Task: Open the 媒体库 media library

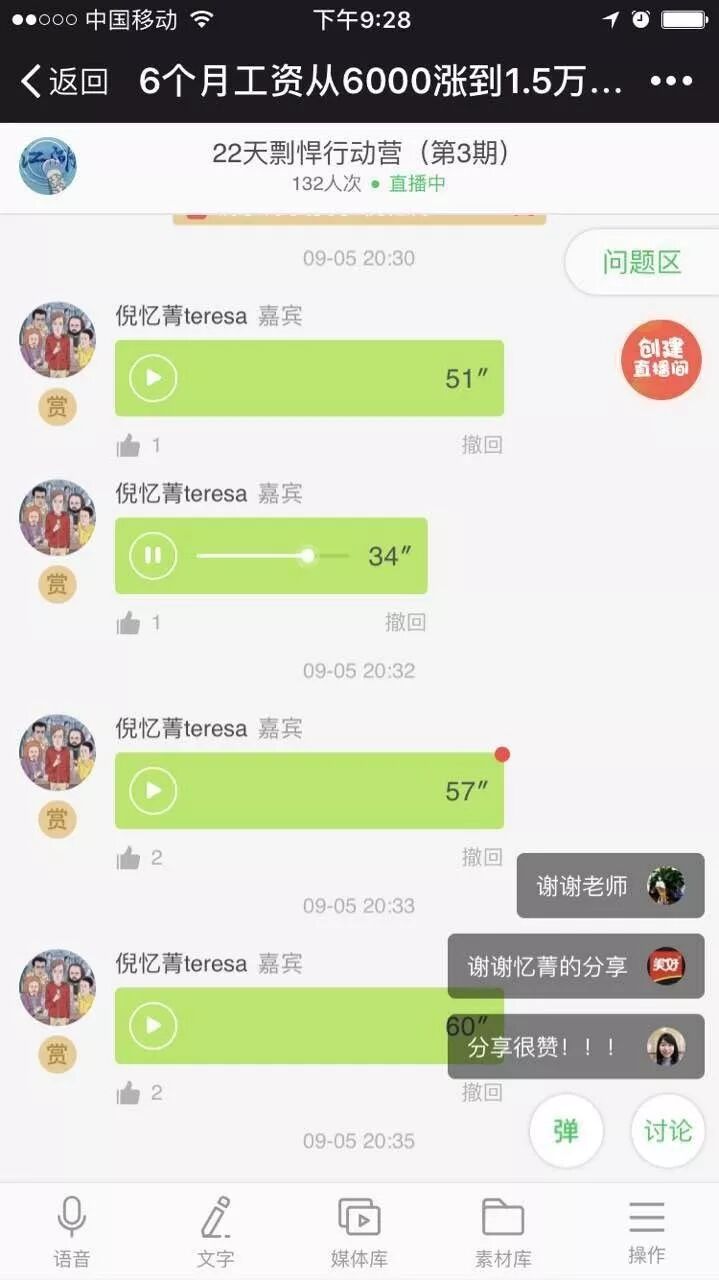Action: [359, 1231]
